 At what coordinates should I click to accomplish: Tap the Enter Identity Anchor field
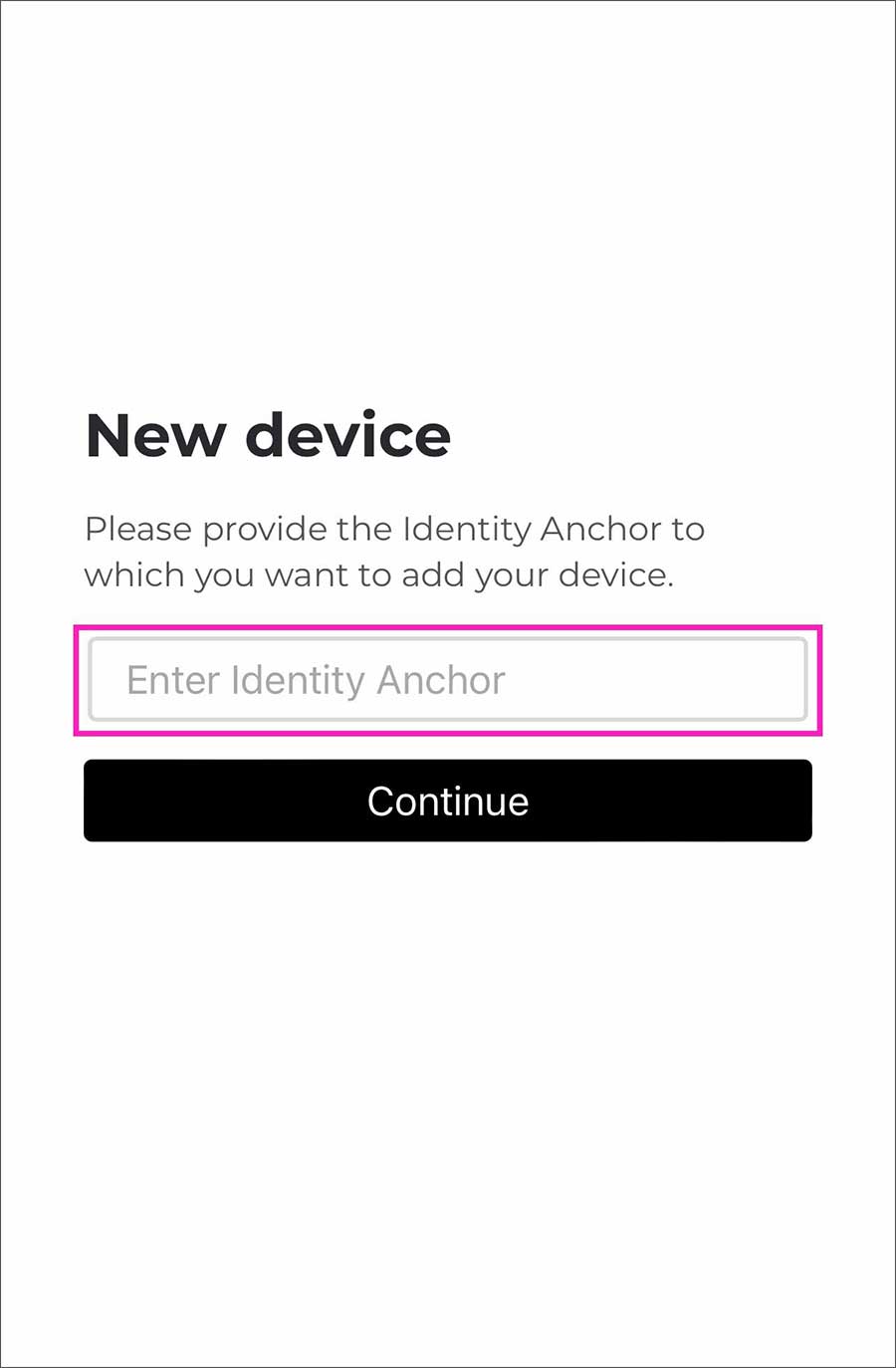(447, 680)
